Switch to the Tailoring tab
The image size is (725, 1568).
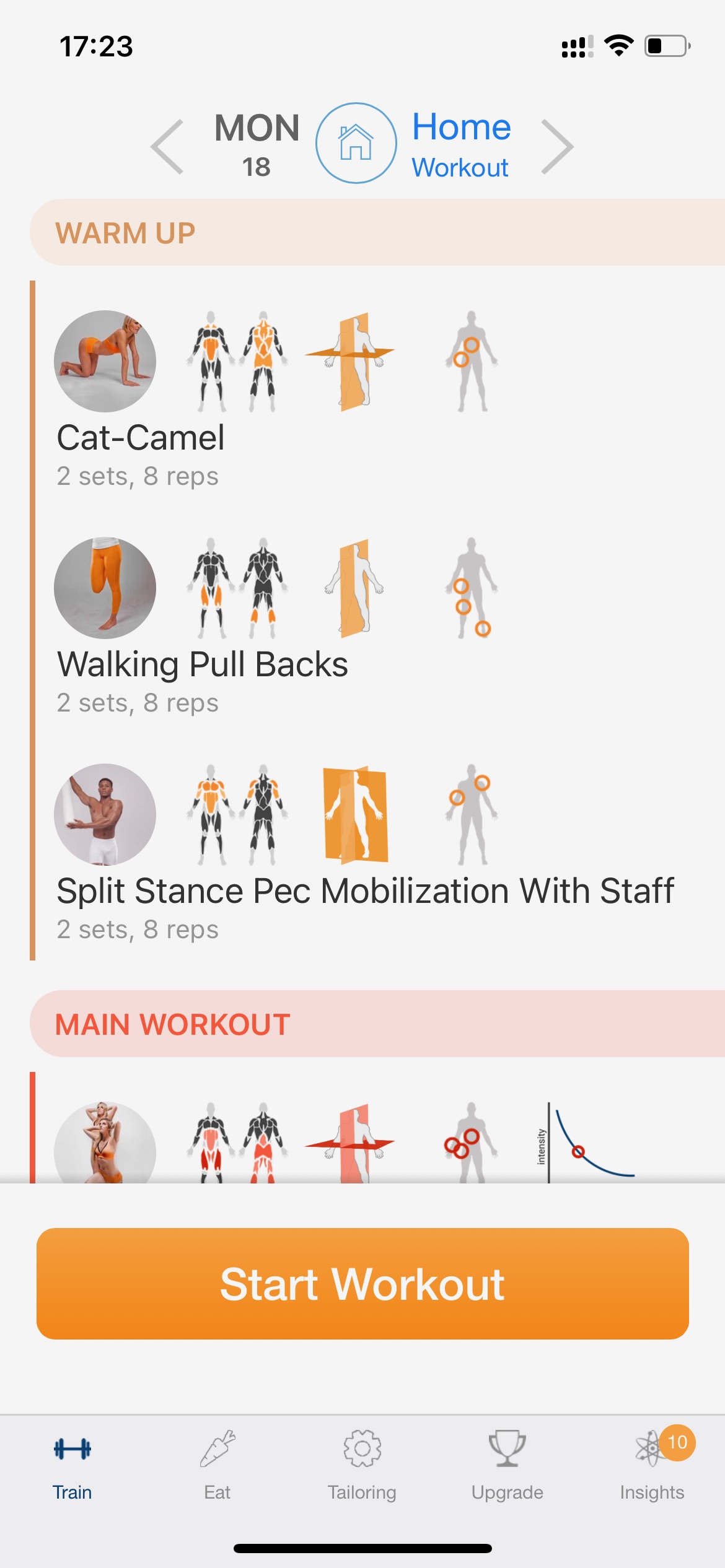coord(362,1465)
